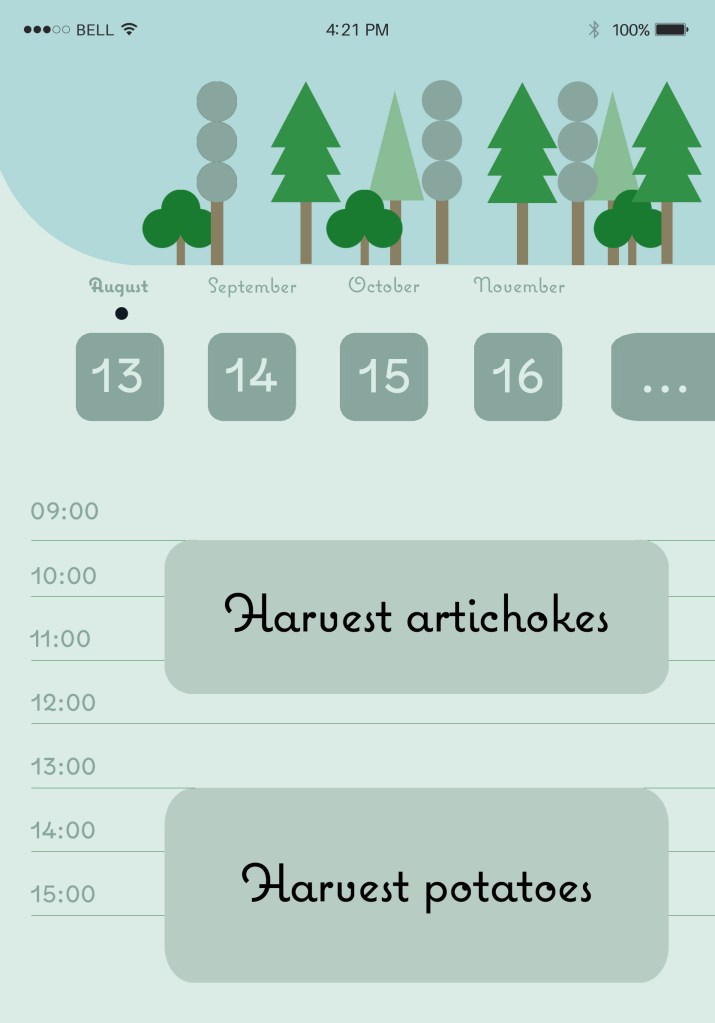Switch to the August month tab

point(119,287)
